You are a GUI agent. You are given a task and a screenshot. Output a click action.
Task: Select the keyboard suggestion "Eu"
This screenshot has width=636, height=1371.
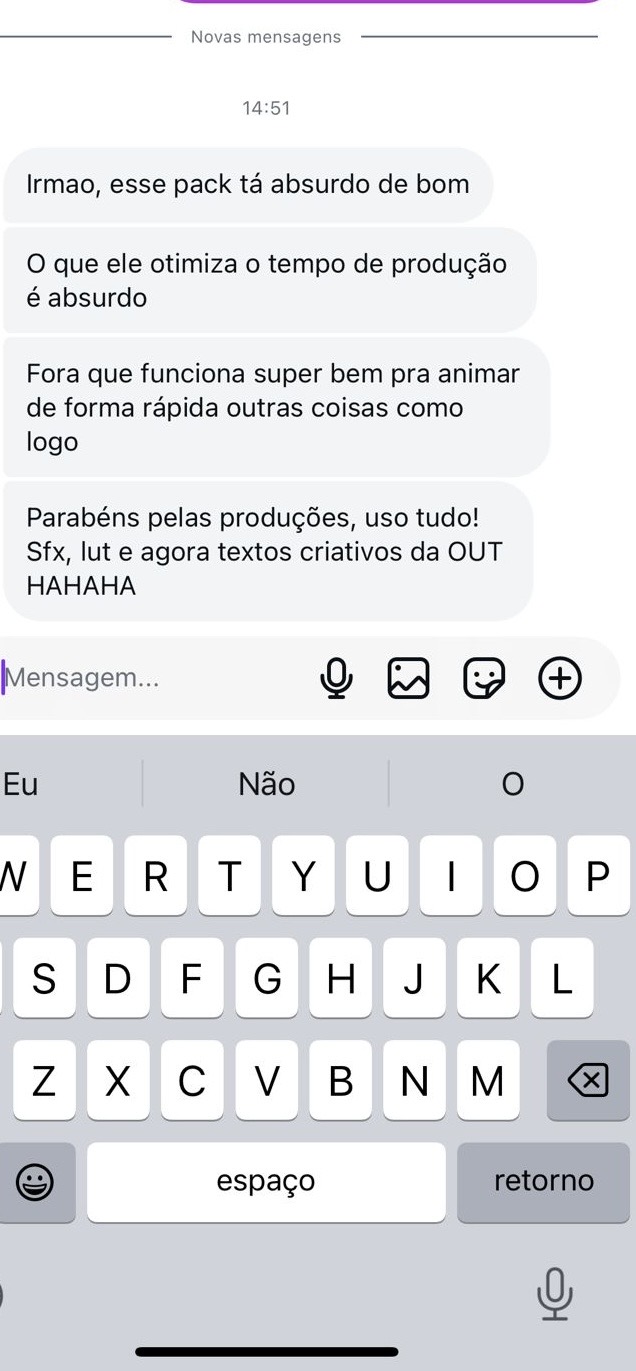click(22, 784)
